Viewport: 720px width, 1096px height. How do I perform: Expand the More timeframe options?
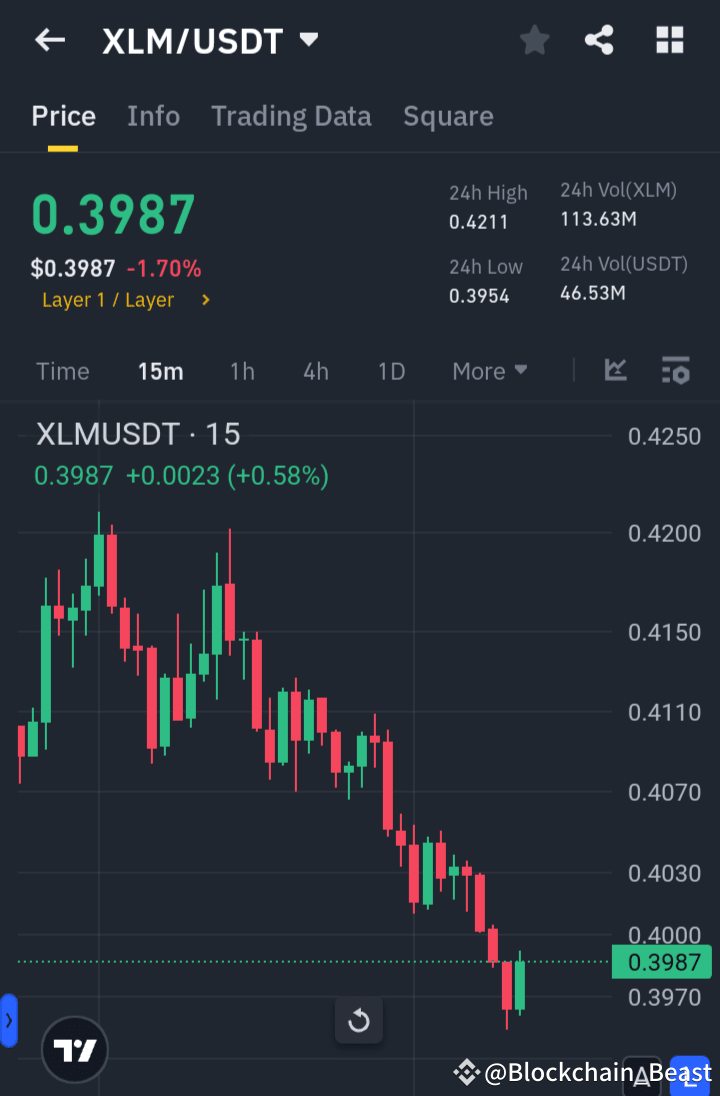tap(489, 370)
